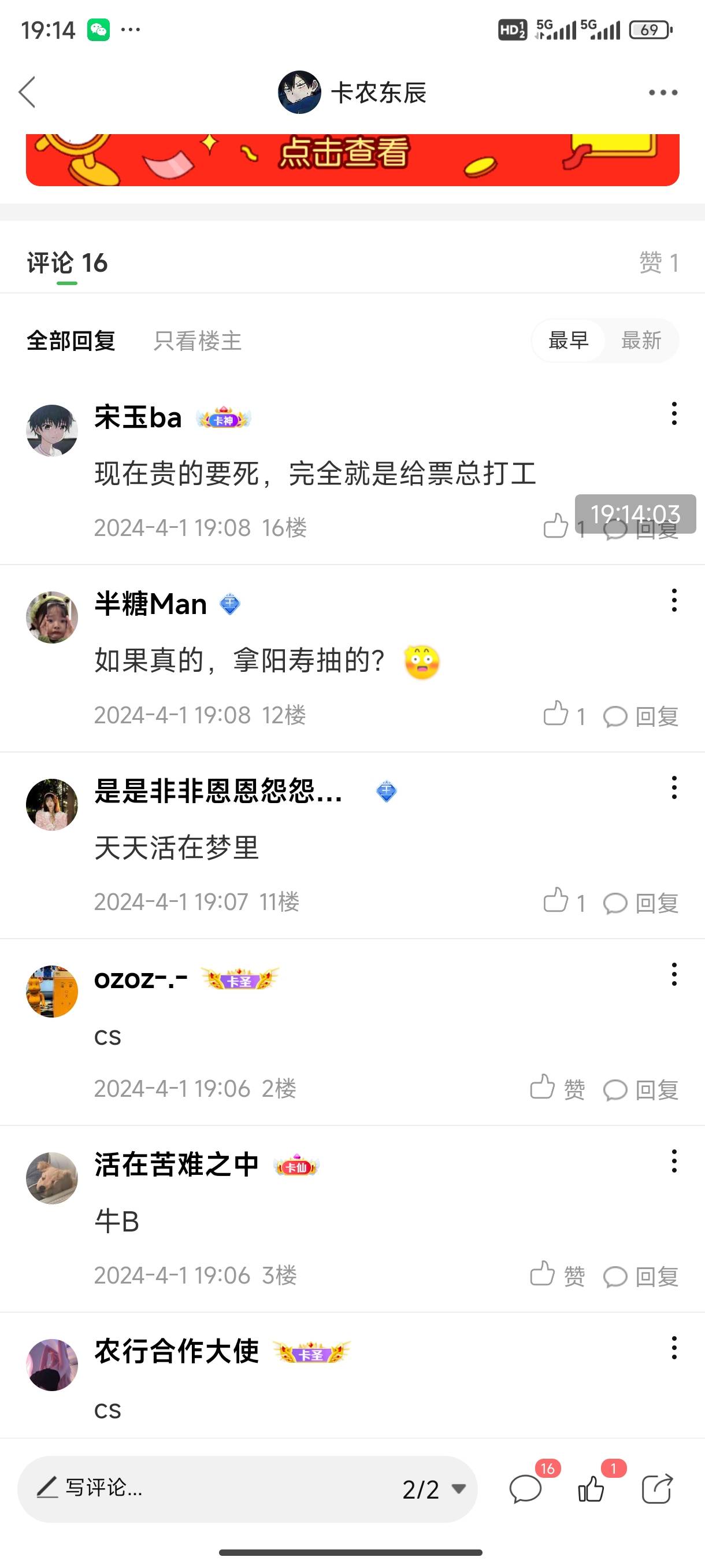
Task: Reply to 半糖Man's comment
Action: (x=641, y=716)
